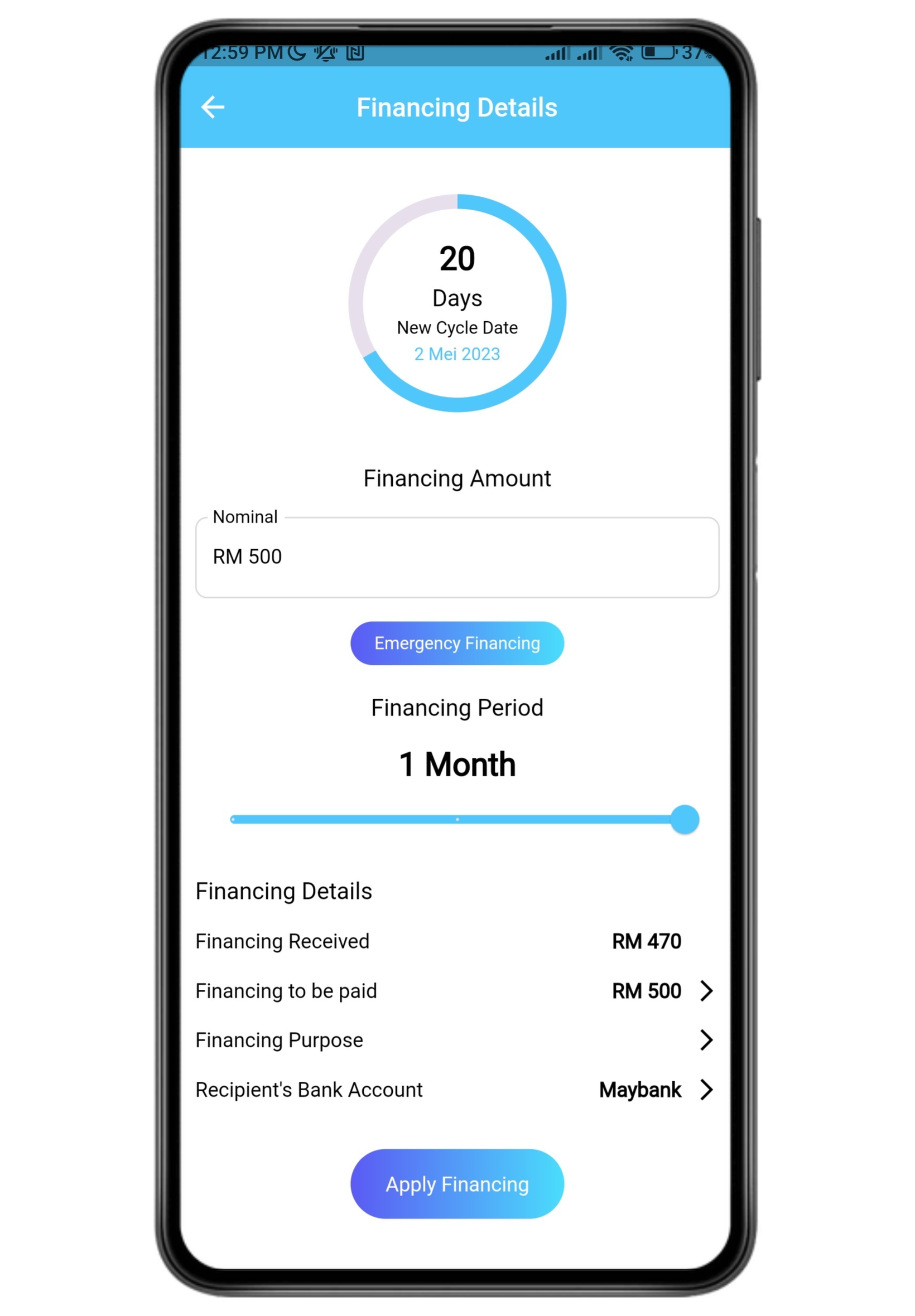
Task: Tap Apply Financing button
Action: coord(457,1184)
